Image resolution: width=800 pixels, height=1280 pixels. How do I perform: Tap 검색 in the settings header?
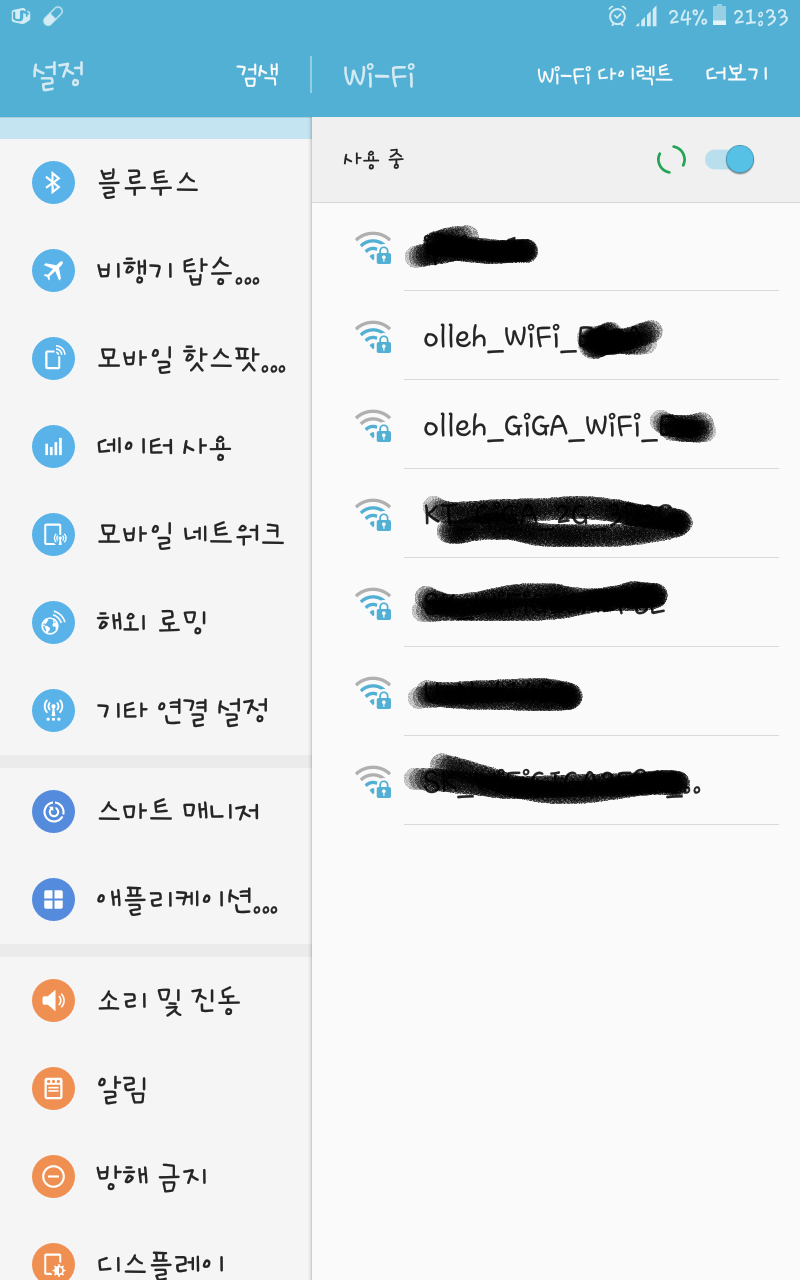point(257,75)
